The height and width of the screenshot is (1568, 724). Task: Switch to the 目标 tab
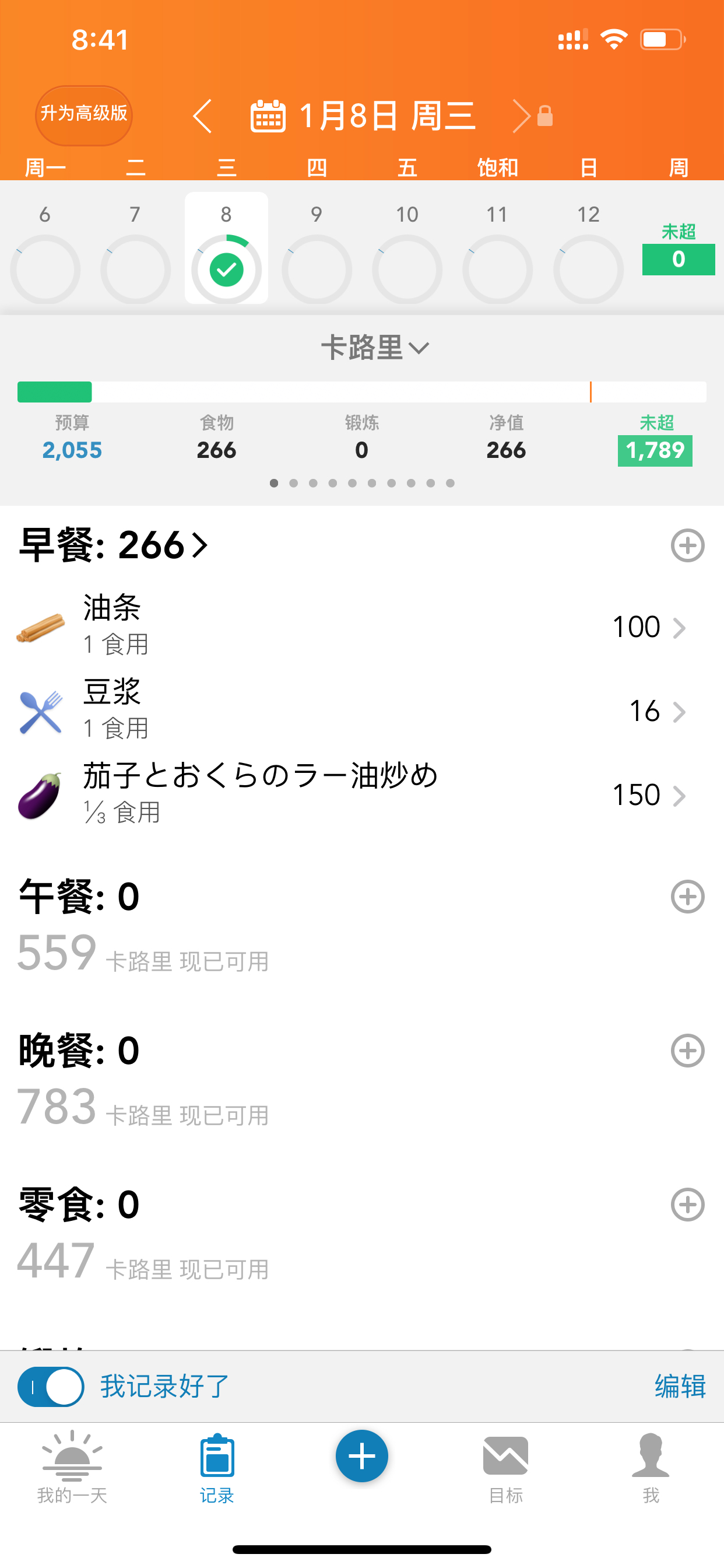(x=506, y=1467)
